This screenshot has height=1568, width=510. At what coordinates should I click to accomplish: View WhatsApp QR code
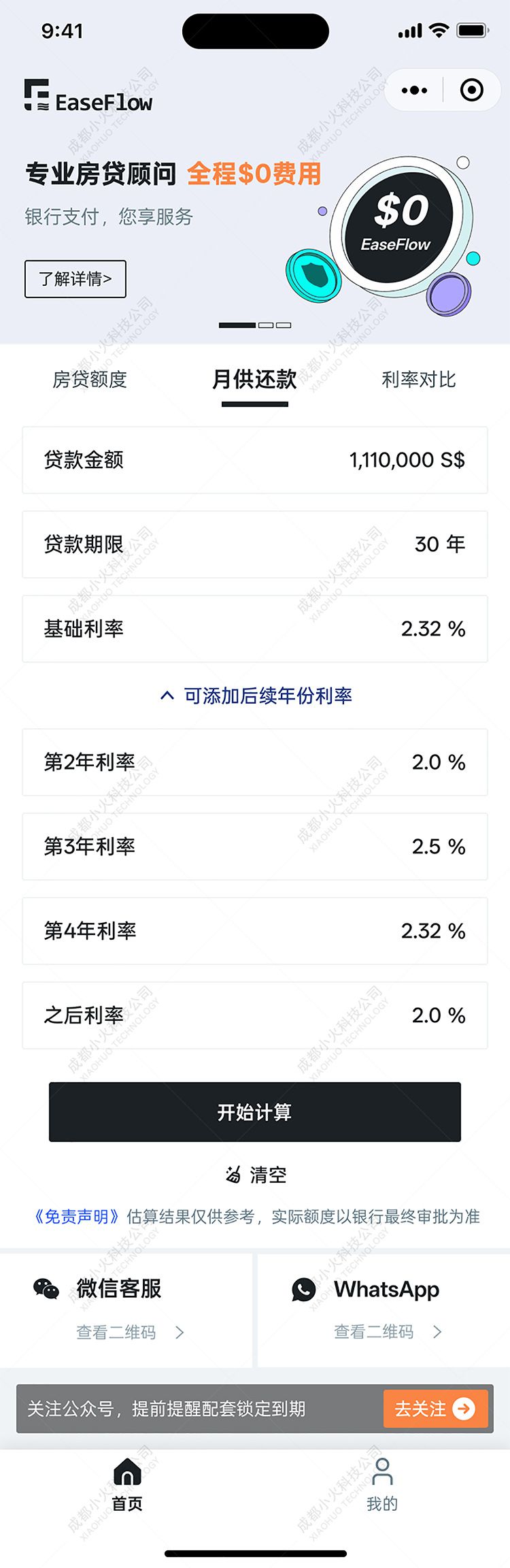386,1332
